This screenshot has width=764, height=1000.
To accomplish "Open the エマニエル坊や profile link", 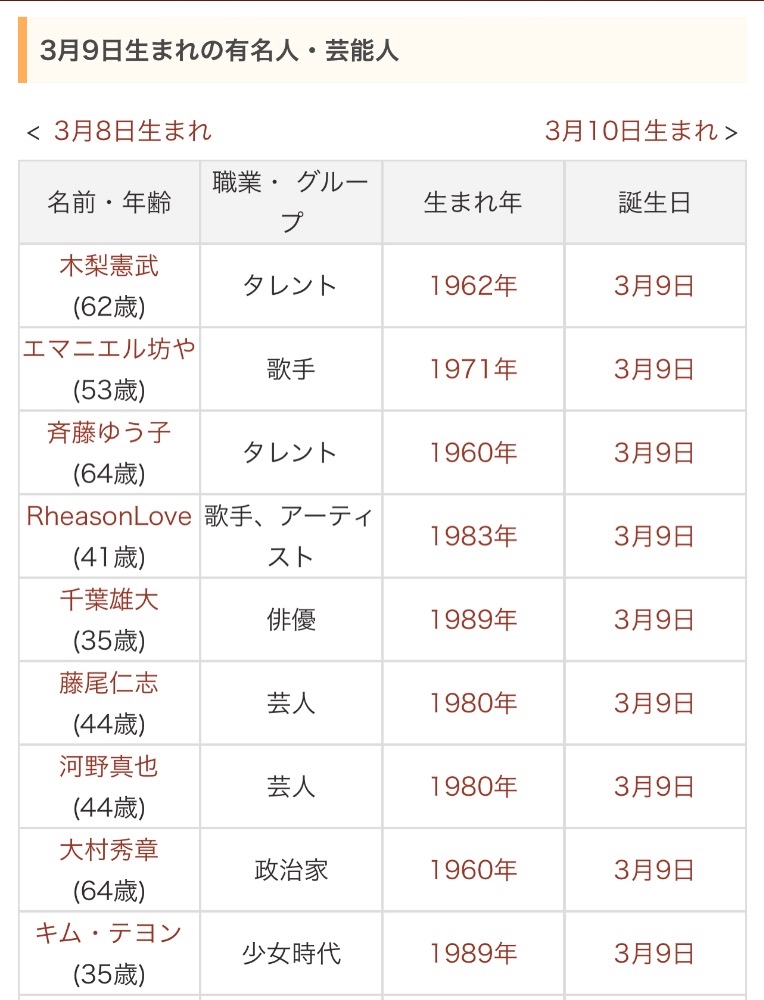I will pos(109,349).
